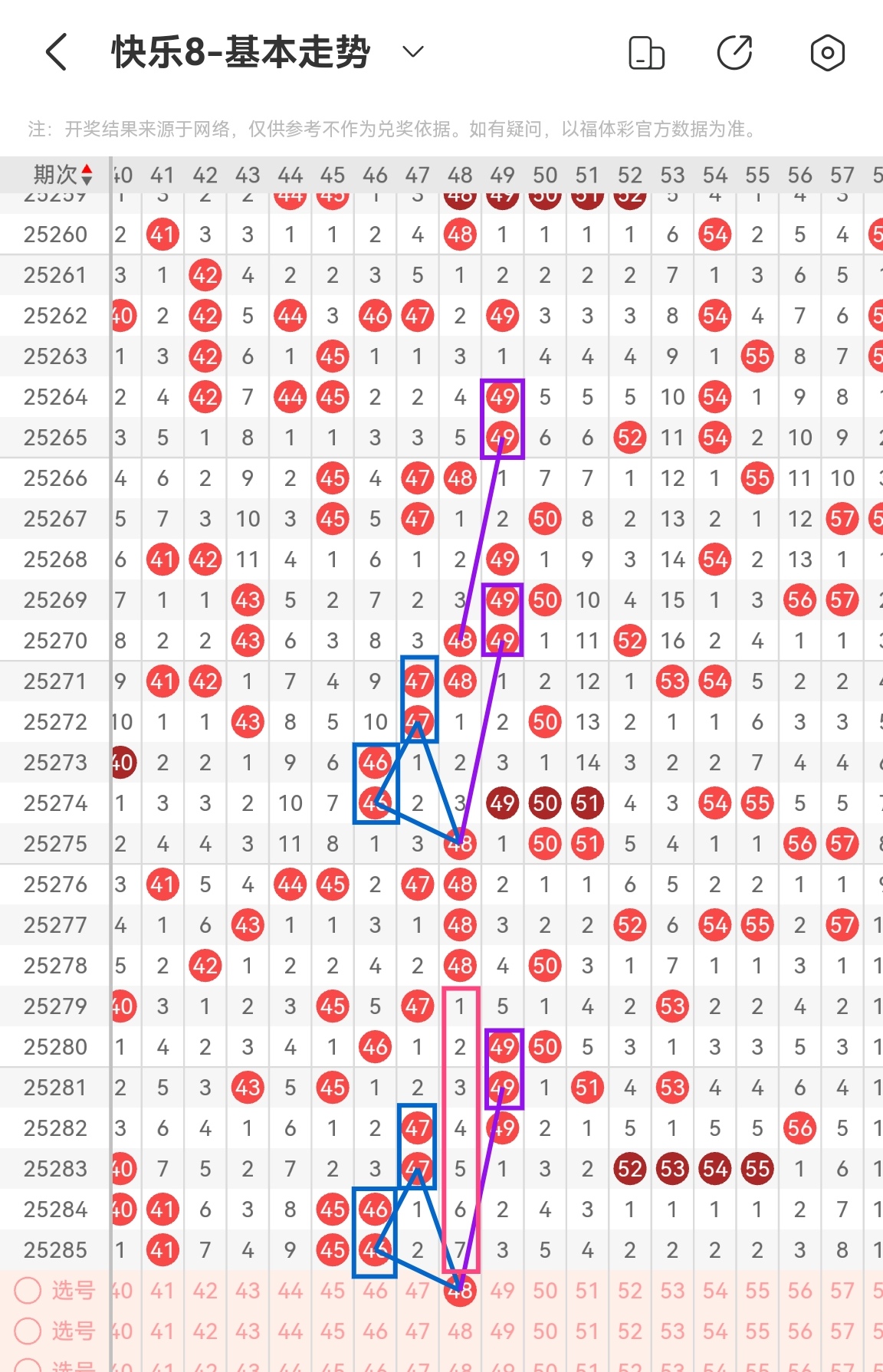The width and height of the screenshot is (883, 1372).
Task: Deselect the highlighted 48 in the selection row
Action: coord(460,1291)
